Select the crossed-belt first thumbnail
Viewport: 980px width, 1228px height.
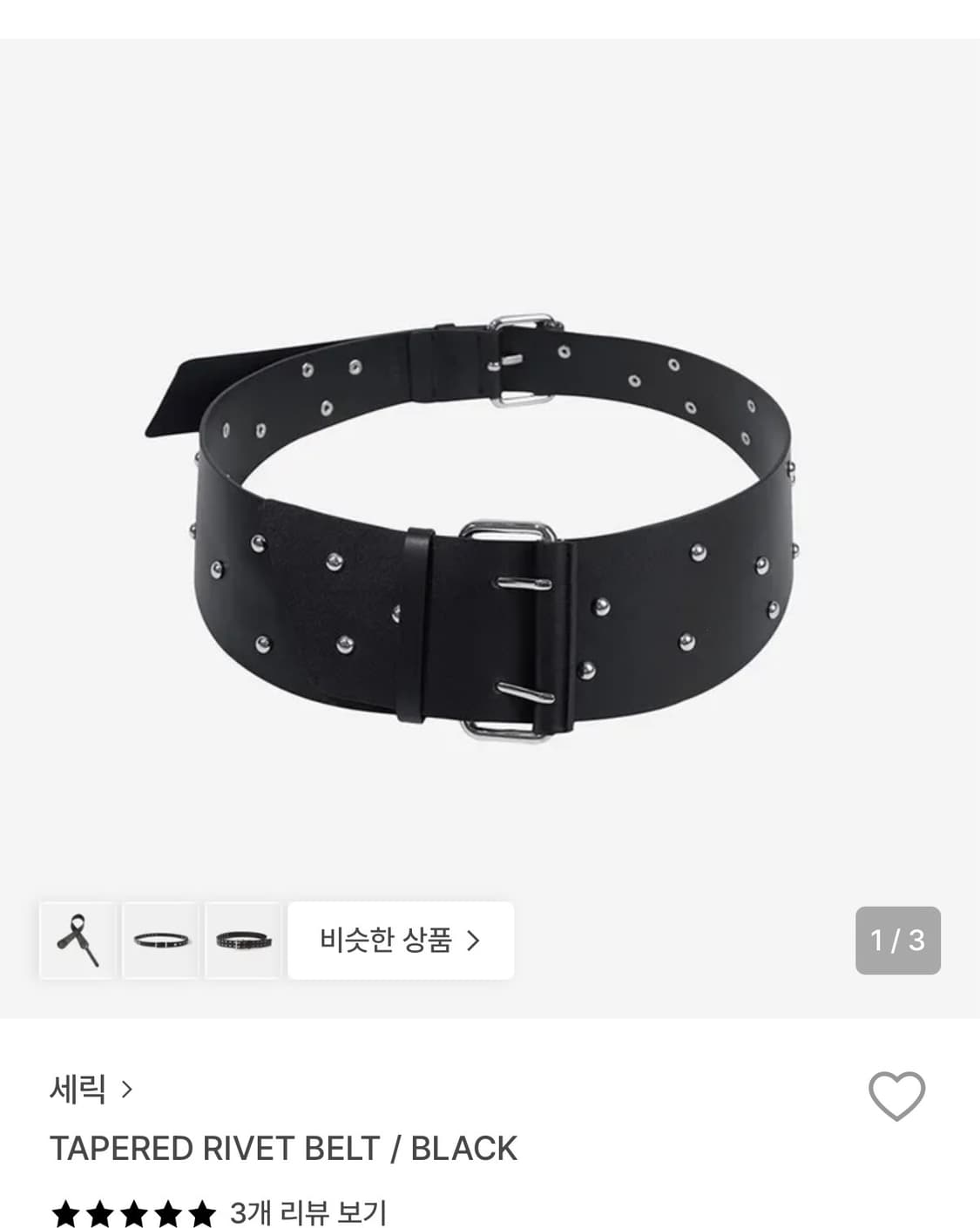coord(77,941)
